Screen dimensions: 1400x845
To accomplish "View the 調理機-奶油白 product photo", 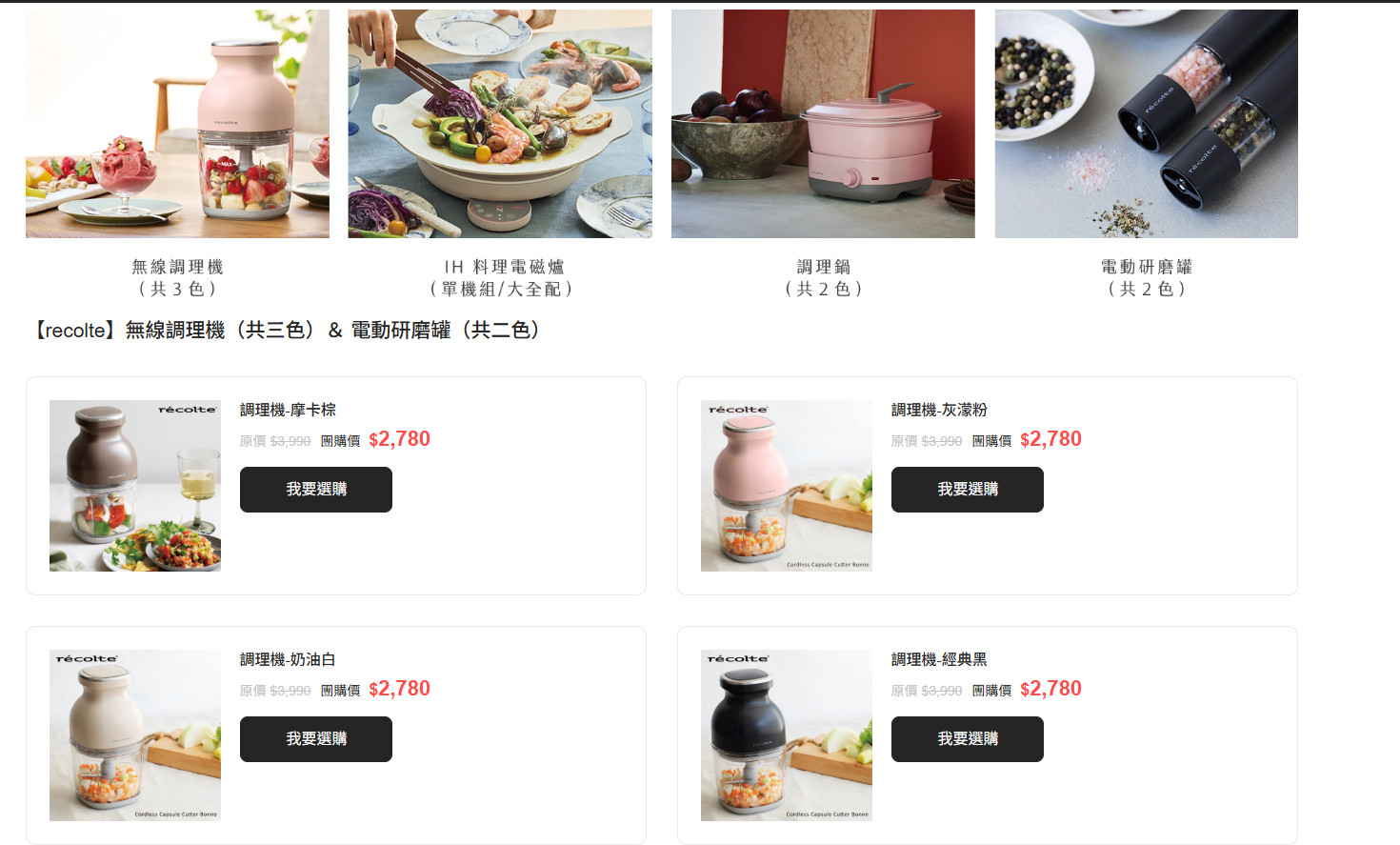I will 135,735.
